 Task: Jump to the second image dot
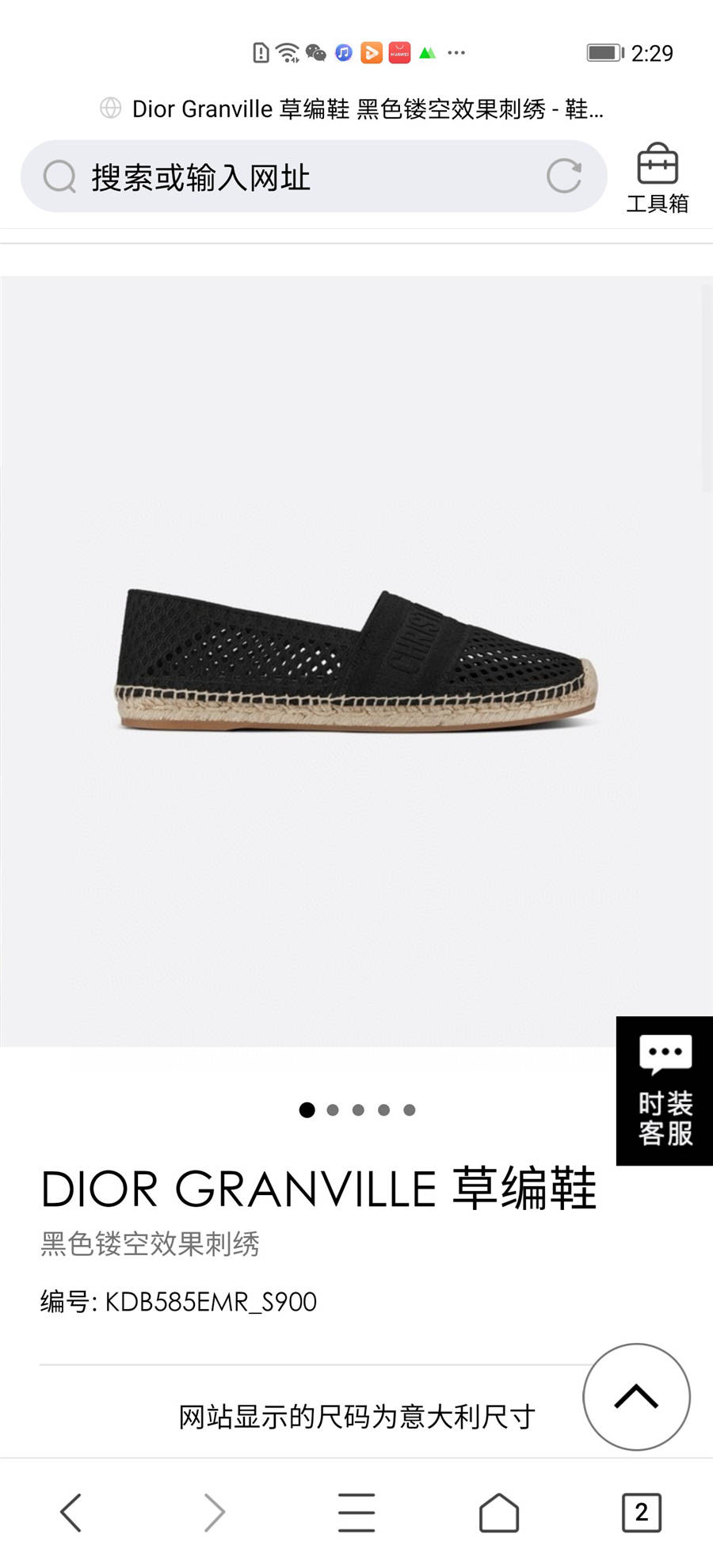[x=333, y=1110]
